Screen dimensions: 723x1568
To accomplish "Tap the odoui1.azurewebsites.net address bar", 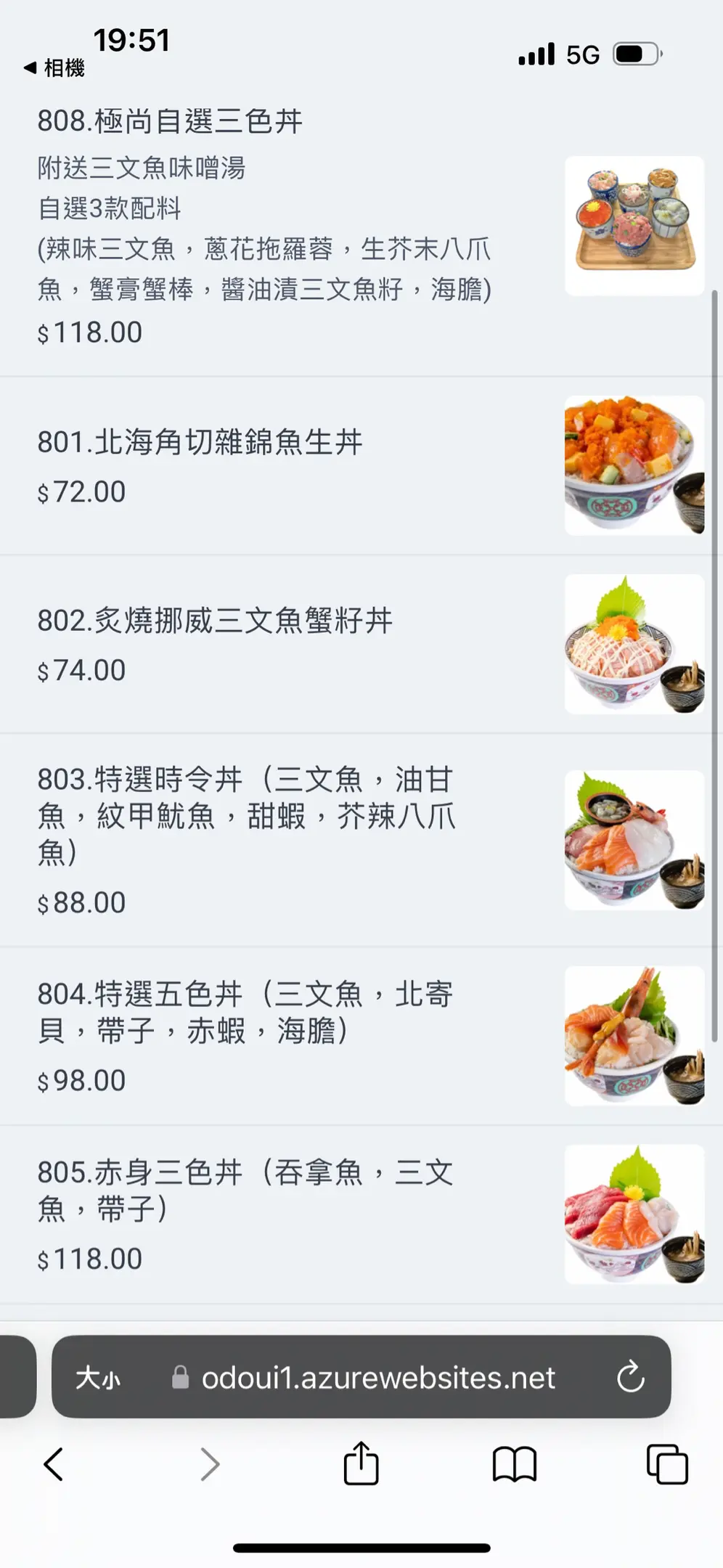I will tap(377, 1378).
